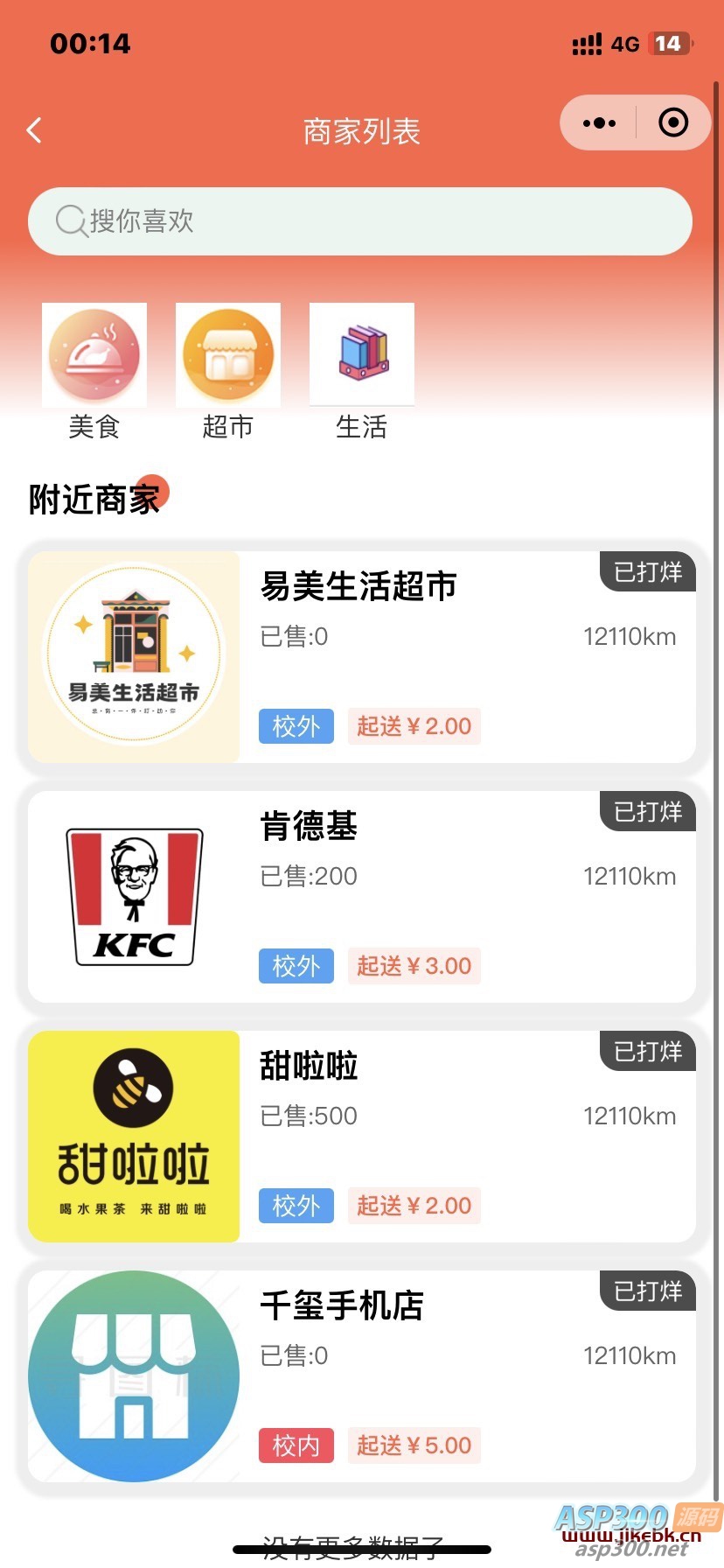Tap the 搜你喜欢 search box

pos(360,221)
